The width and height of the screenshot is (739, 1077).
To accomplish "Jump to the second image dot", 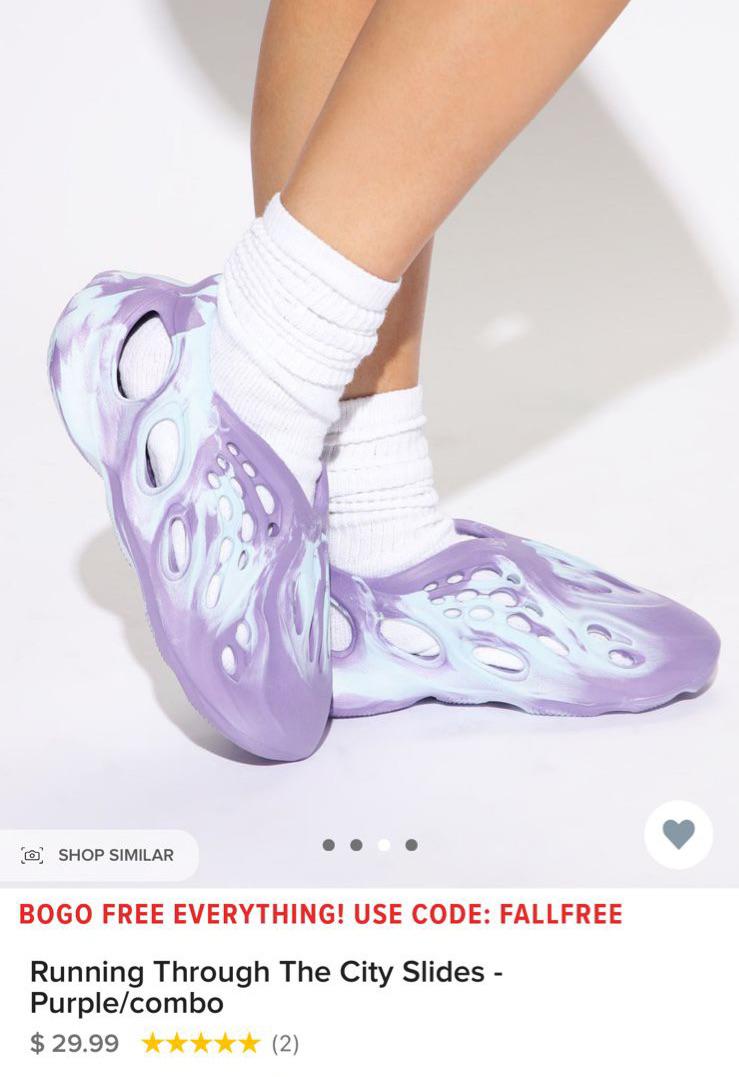I will coord(356,846).
